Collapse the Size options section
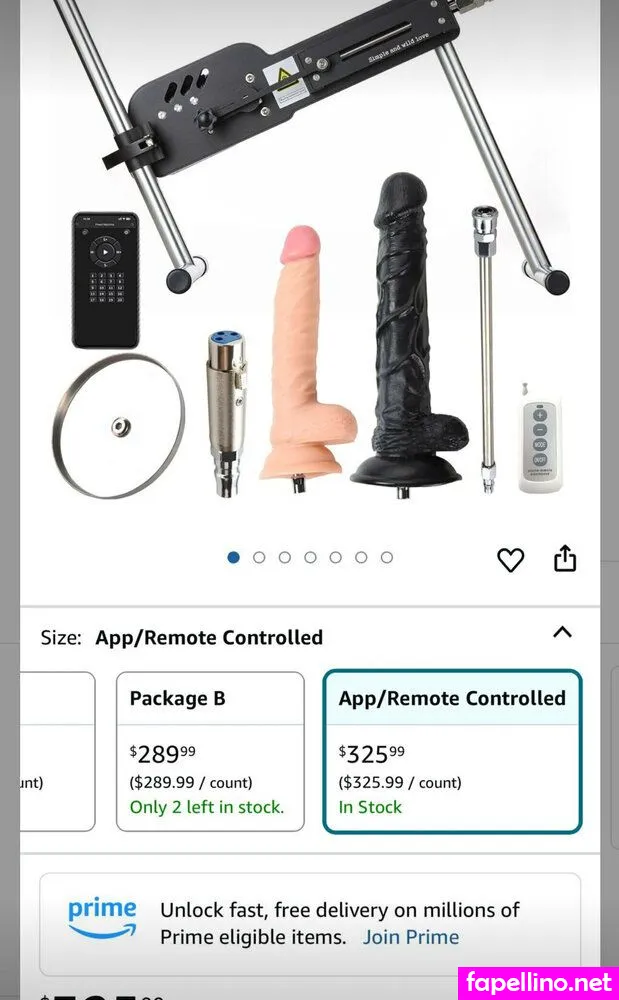This screenshot has height=1000, width=619. click(562, 632)
